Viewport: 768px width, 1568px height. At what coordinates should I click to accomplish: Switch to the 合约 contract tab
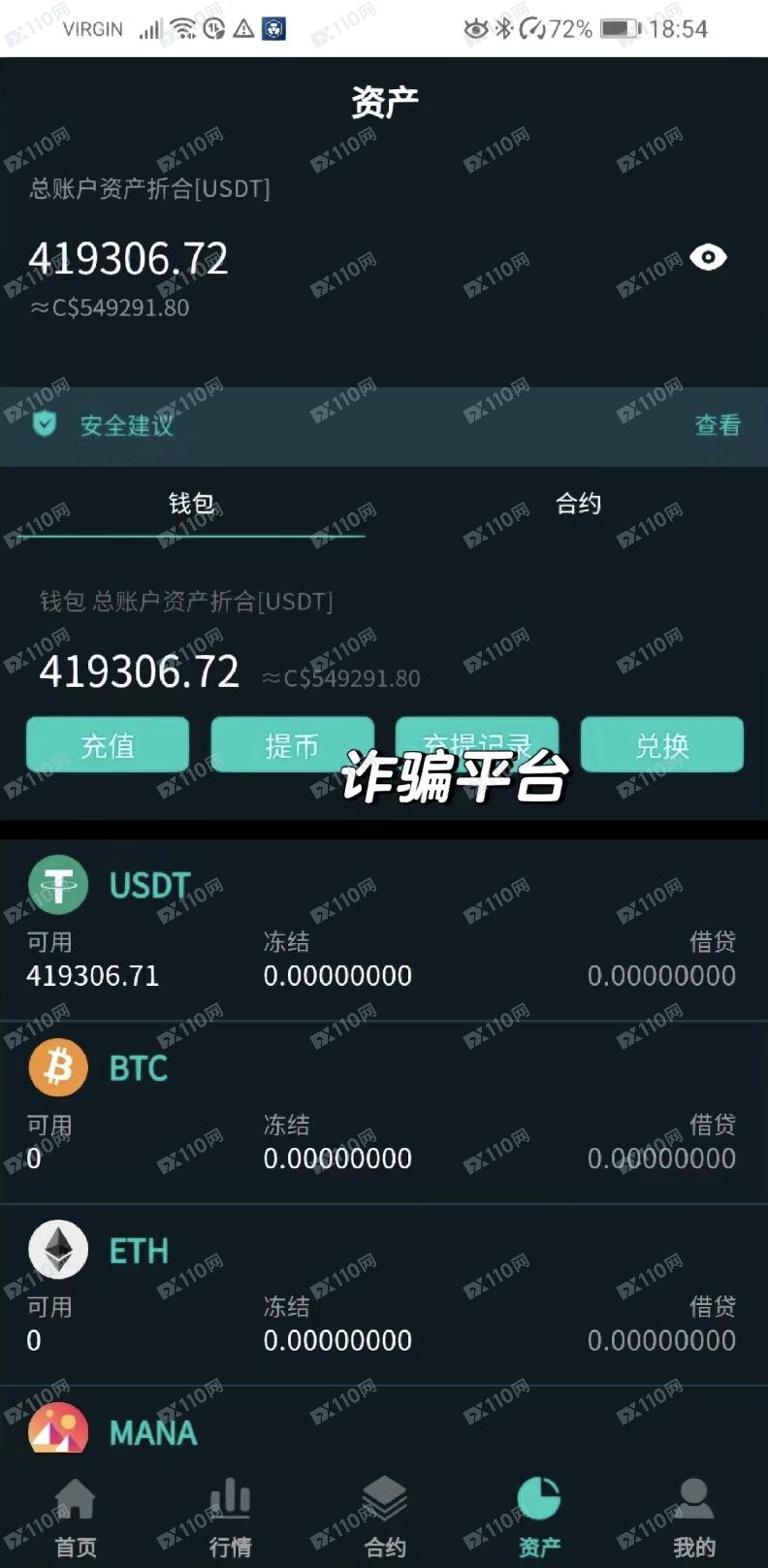[578, 504]
